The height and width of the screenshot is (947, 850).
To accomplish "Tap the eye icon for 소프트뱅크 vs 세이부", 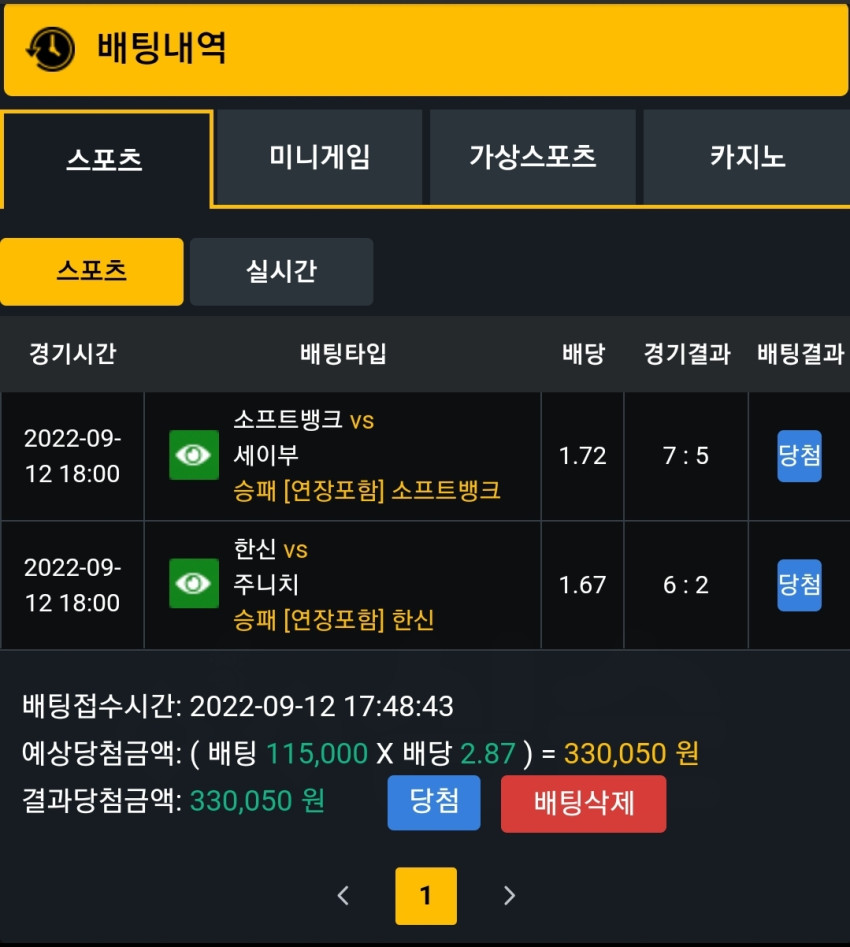I will tap(194, 455).
